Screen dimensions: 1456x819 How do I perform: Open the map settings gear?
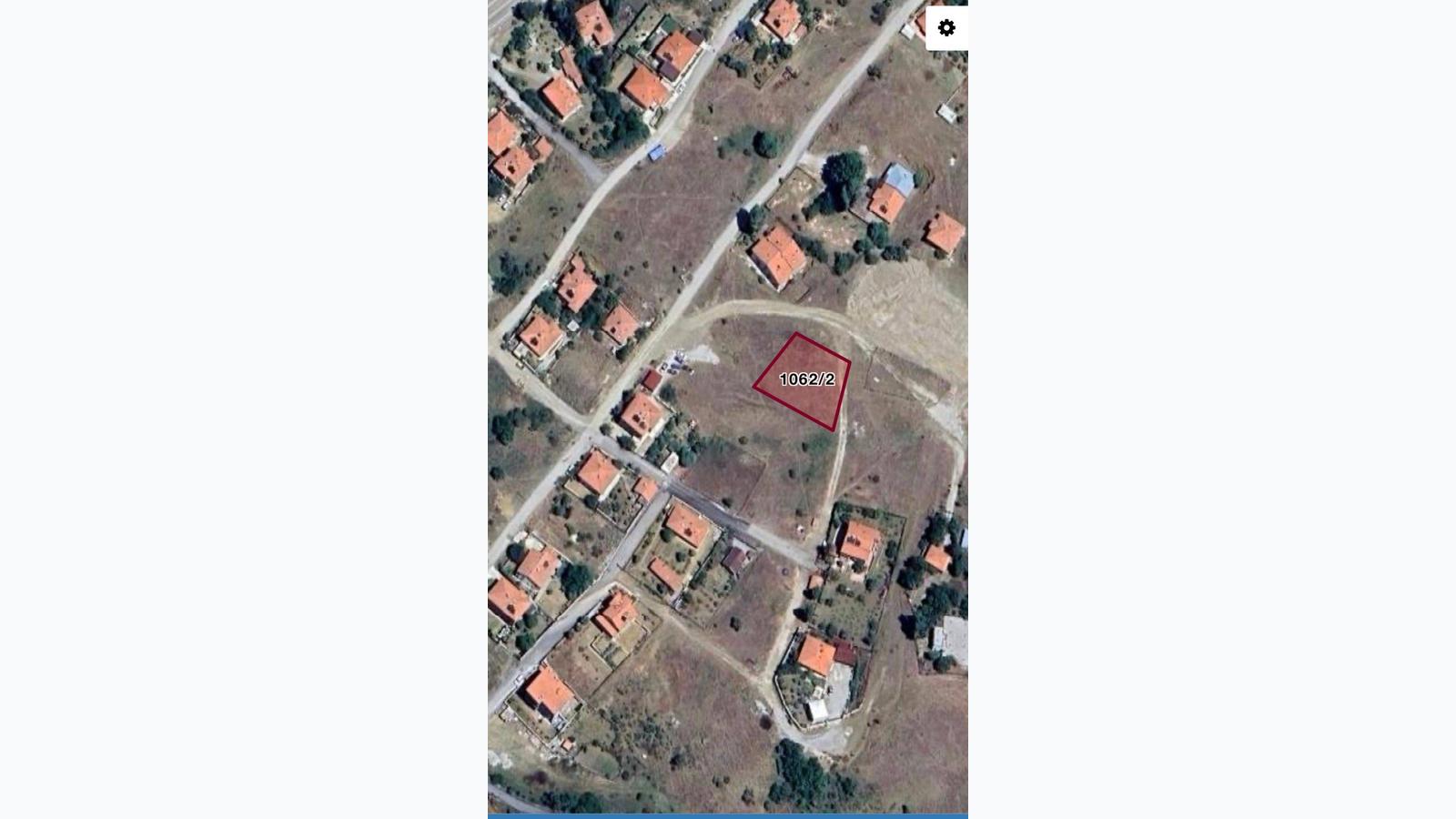[946, 28]
